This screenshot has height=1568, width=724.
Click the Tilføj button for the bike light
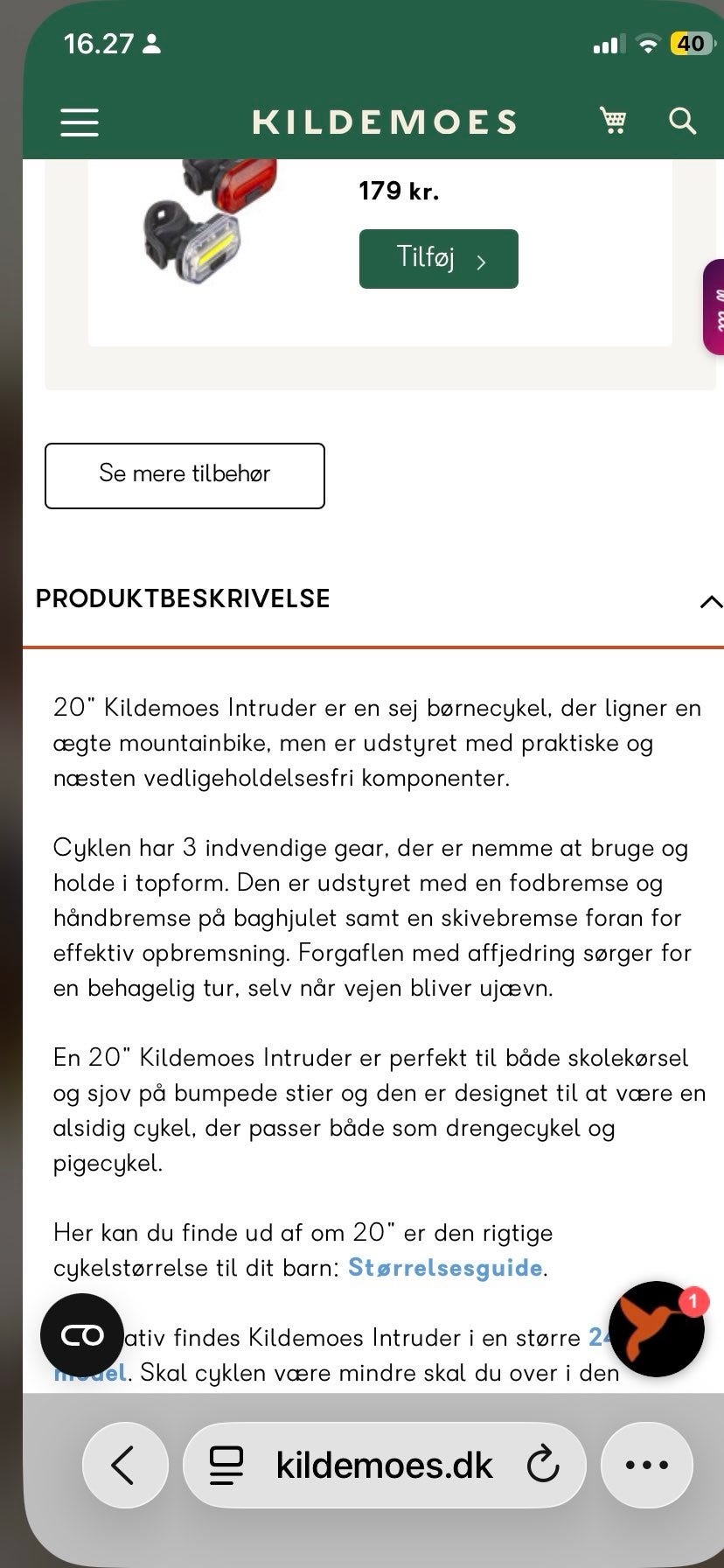pyautogui.click(x=437, y=259)
